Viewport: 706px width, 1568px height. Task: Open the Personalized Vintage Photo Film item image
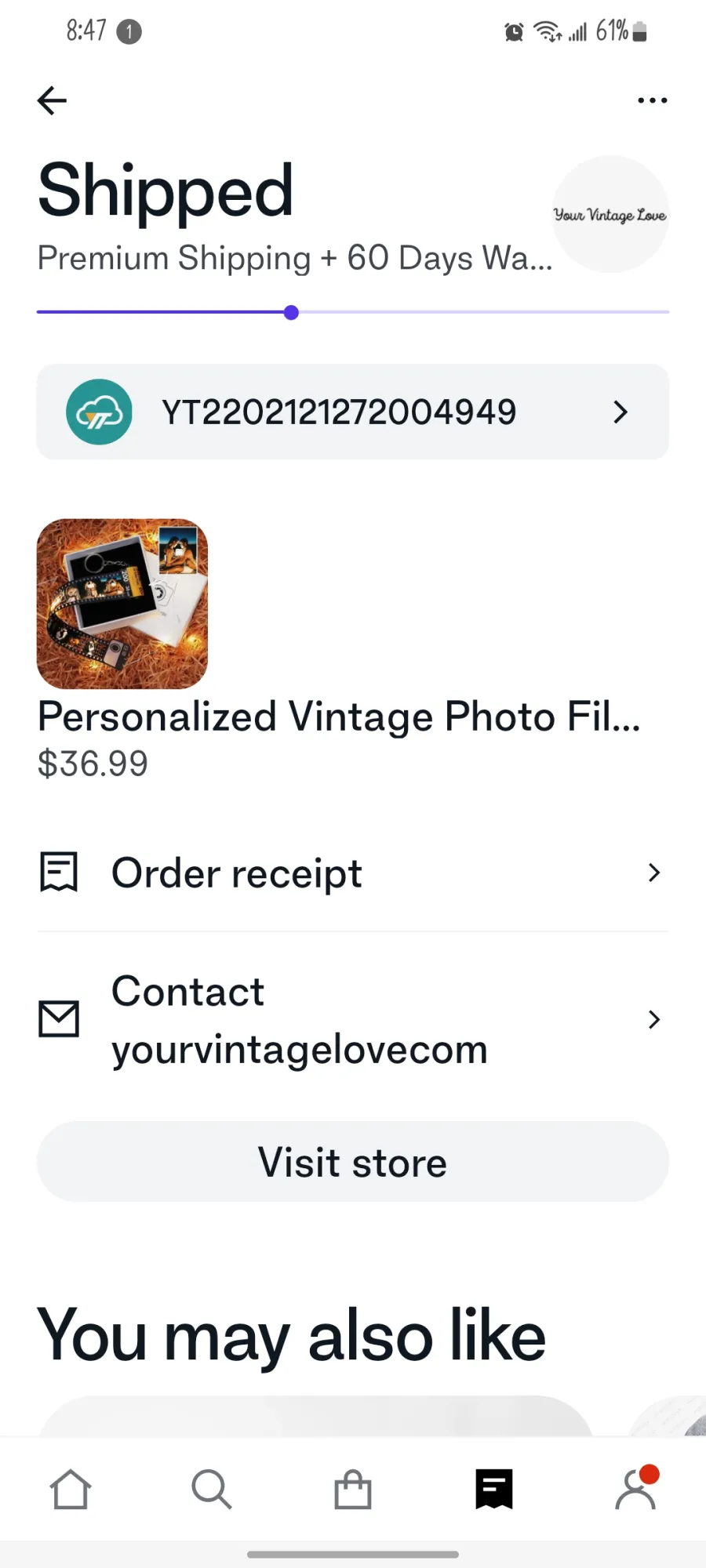coord(122,604)
